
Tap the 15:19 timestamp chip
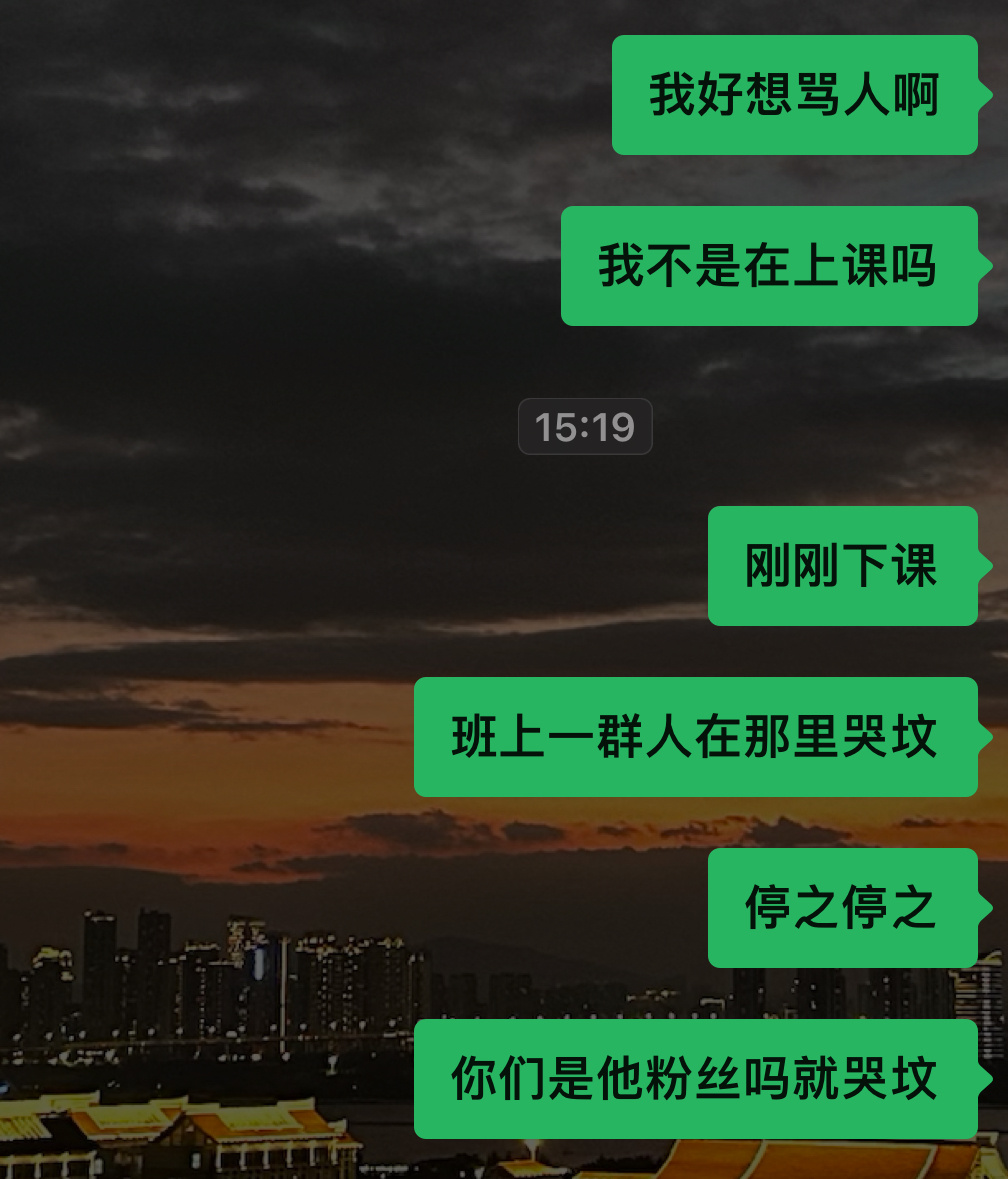pos(585,427)
